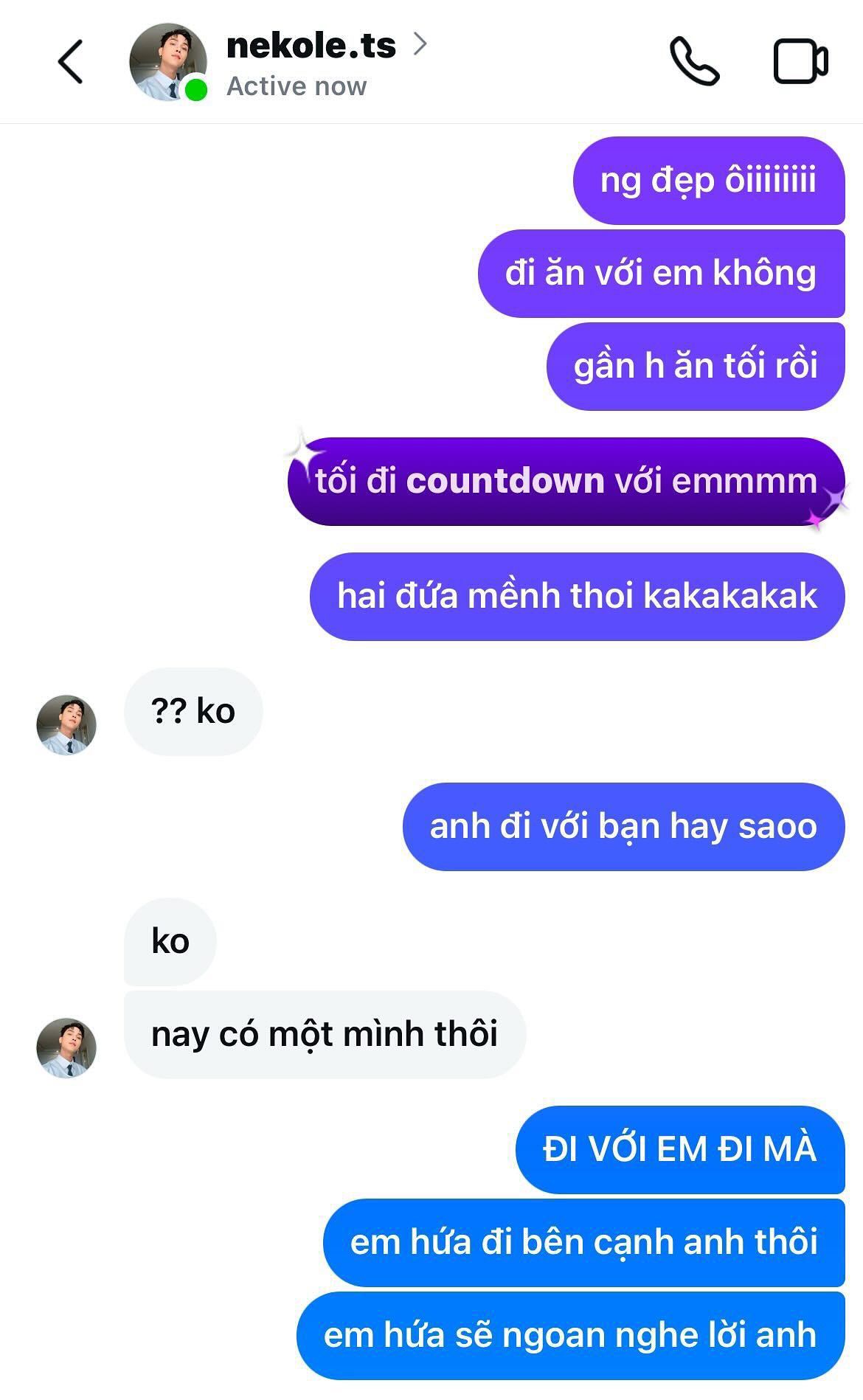Screen dimensions: 863x1400
Task: Start a voice call with nekole.ts
Action: pos(694,61)
